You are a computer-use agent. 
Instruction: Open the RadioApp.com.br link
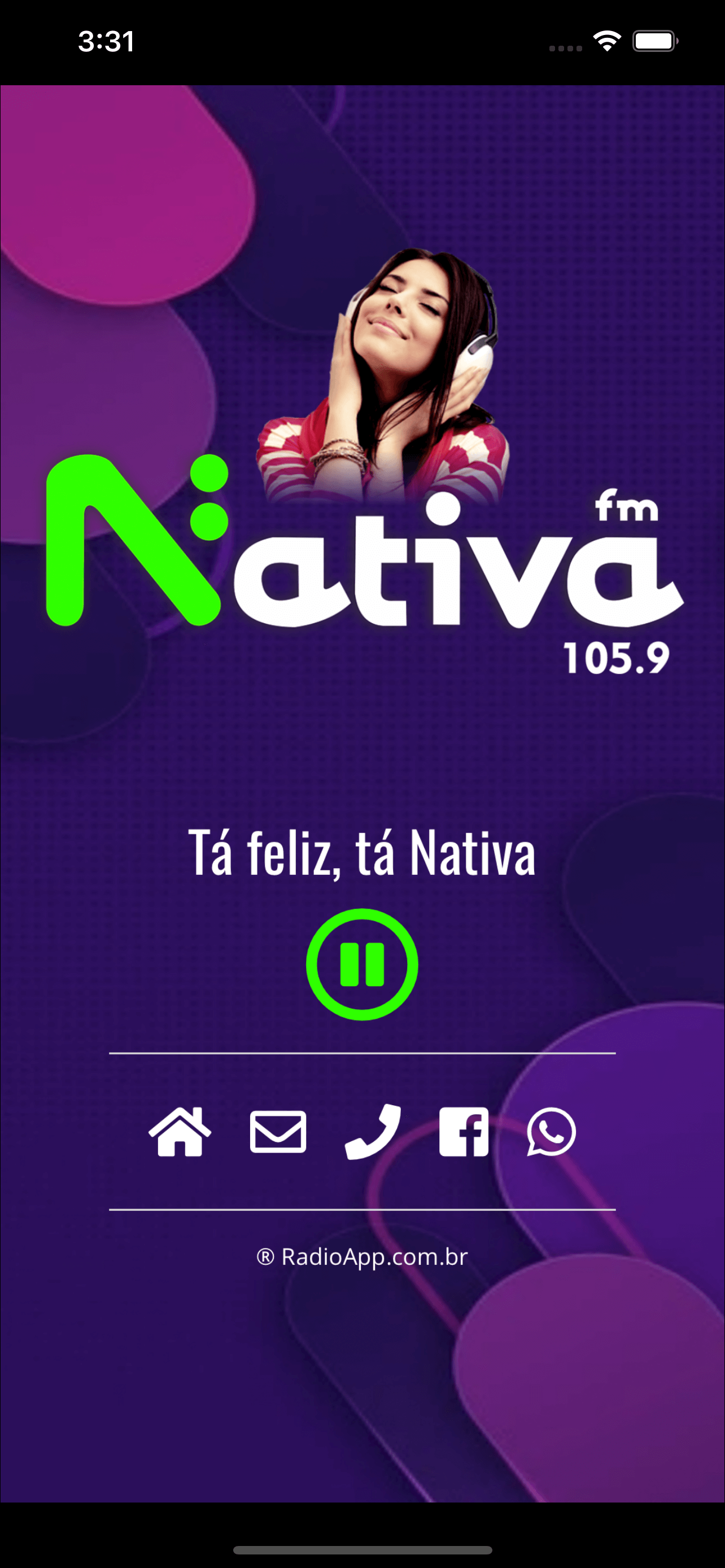click(362, 1257)
